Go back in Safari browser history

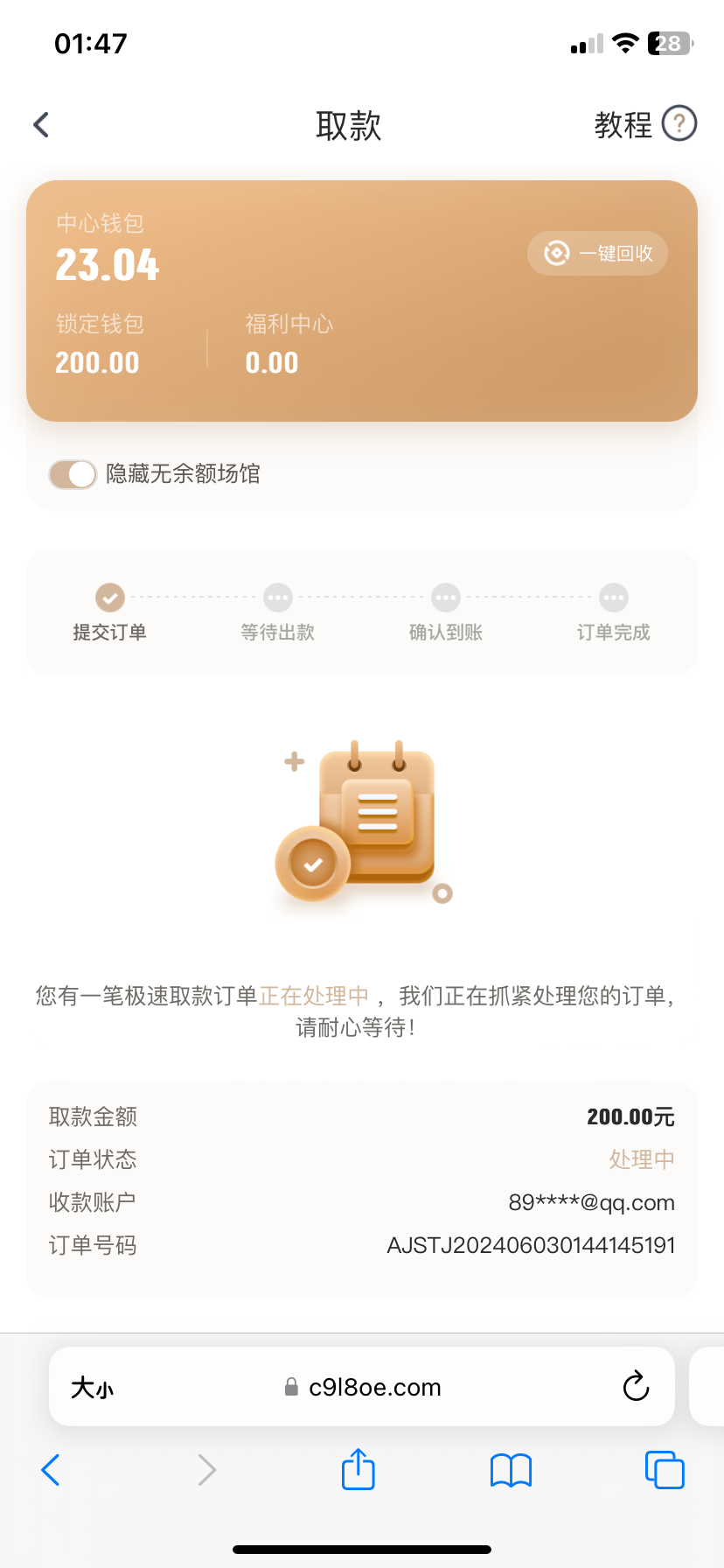51,1470
